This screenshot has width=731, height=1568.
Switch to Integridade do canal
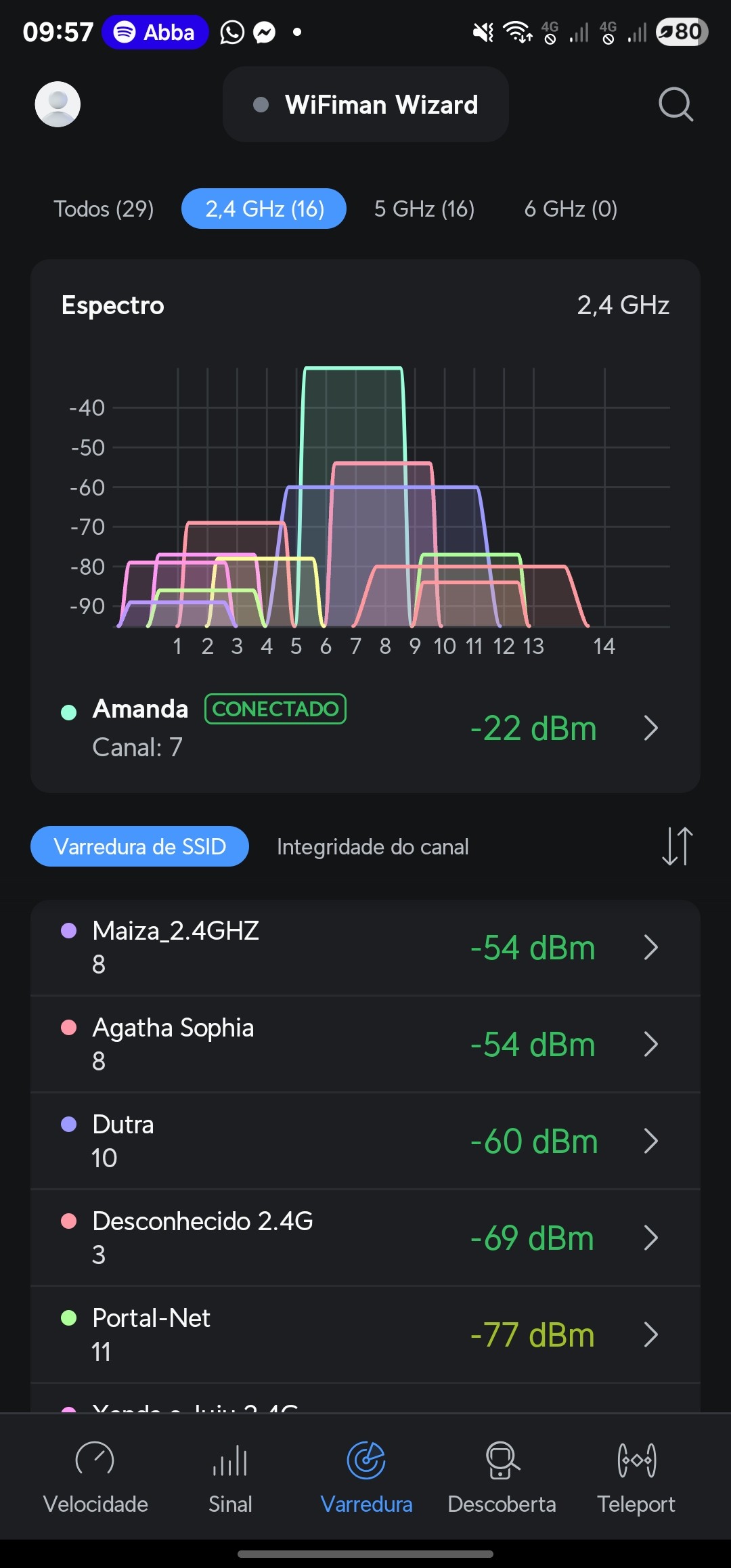[x=372, y=846]
